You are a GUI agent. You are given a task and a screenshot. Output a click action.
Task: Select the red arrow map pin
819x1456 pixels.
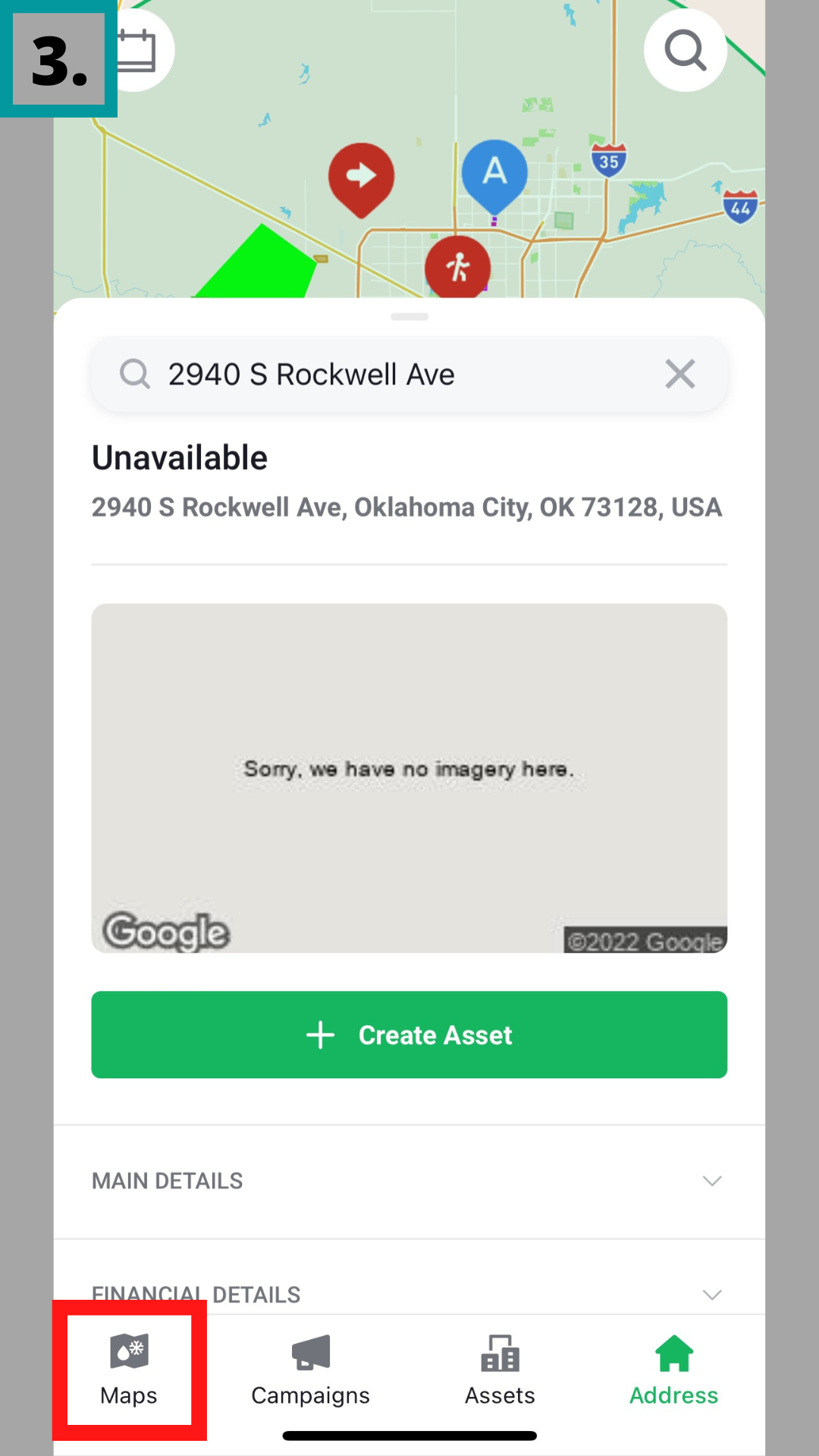[361, 177]
